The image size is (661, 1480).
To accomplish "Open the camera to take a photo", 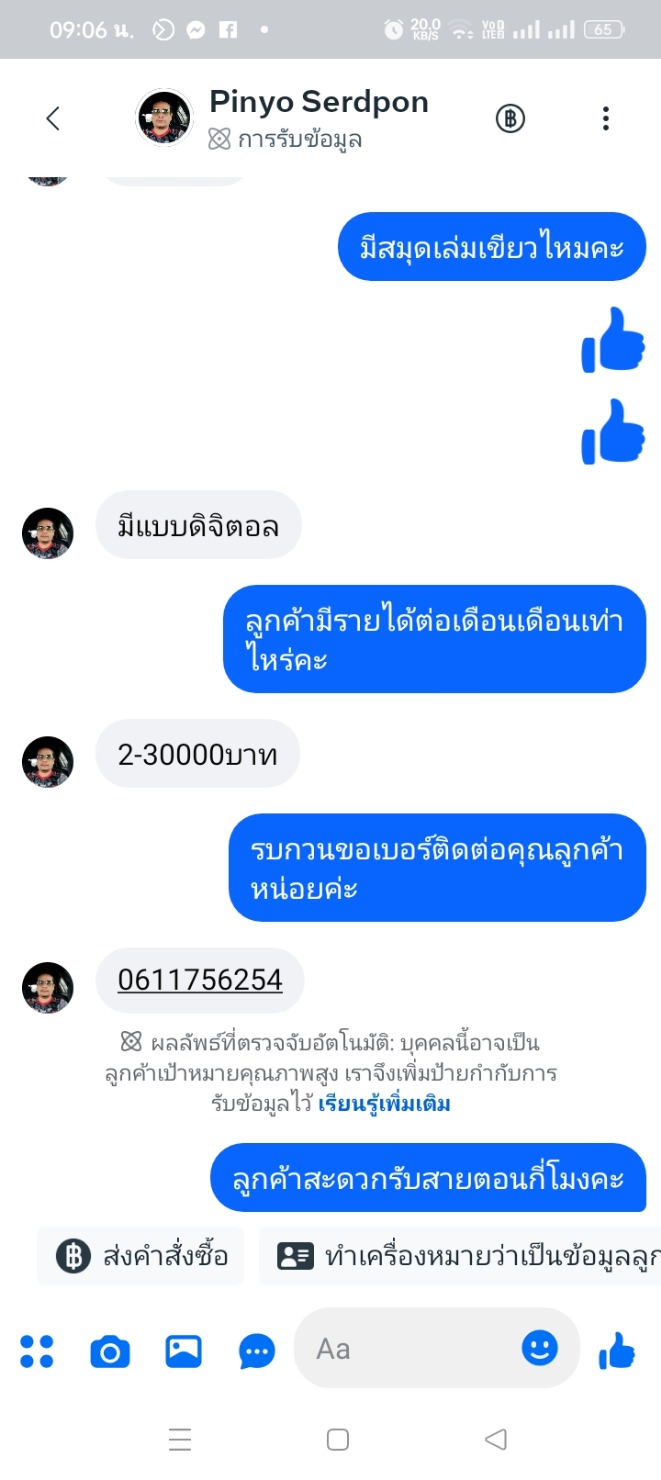I will tap(110, 1352).
